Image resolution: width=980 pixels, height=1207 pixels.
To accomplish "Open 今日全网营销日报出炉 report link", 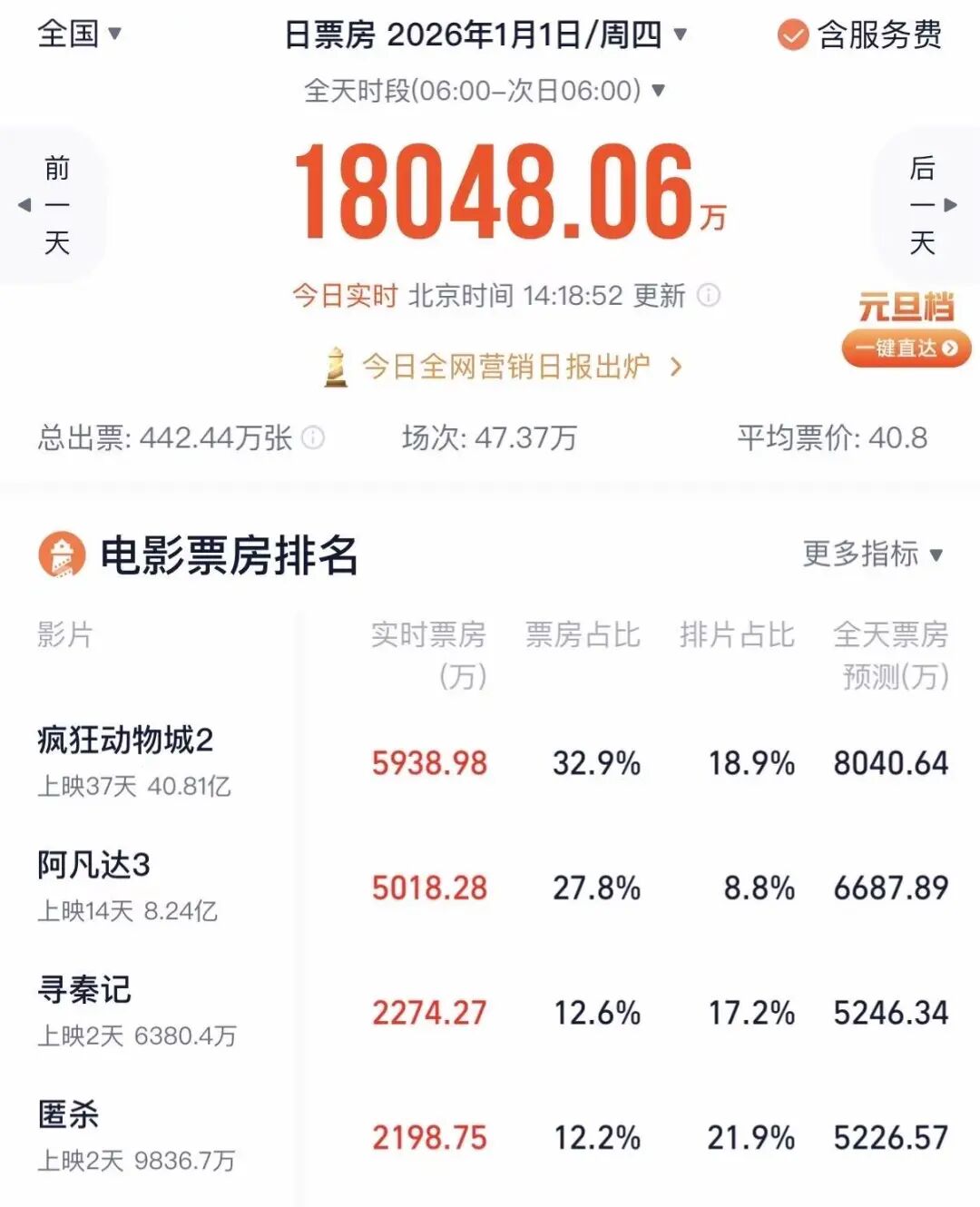I will click(505, 367).
